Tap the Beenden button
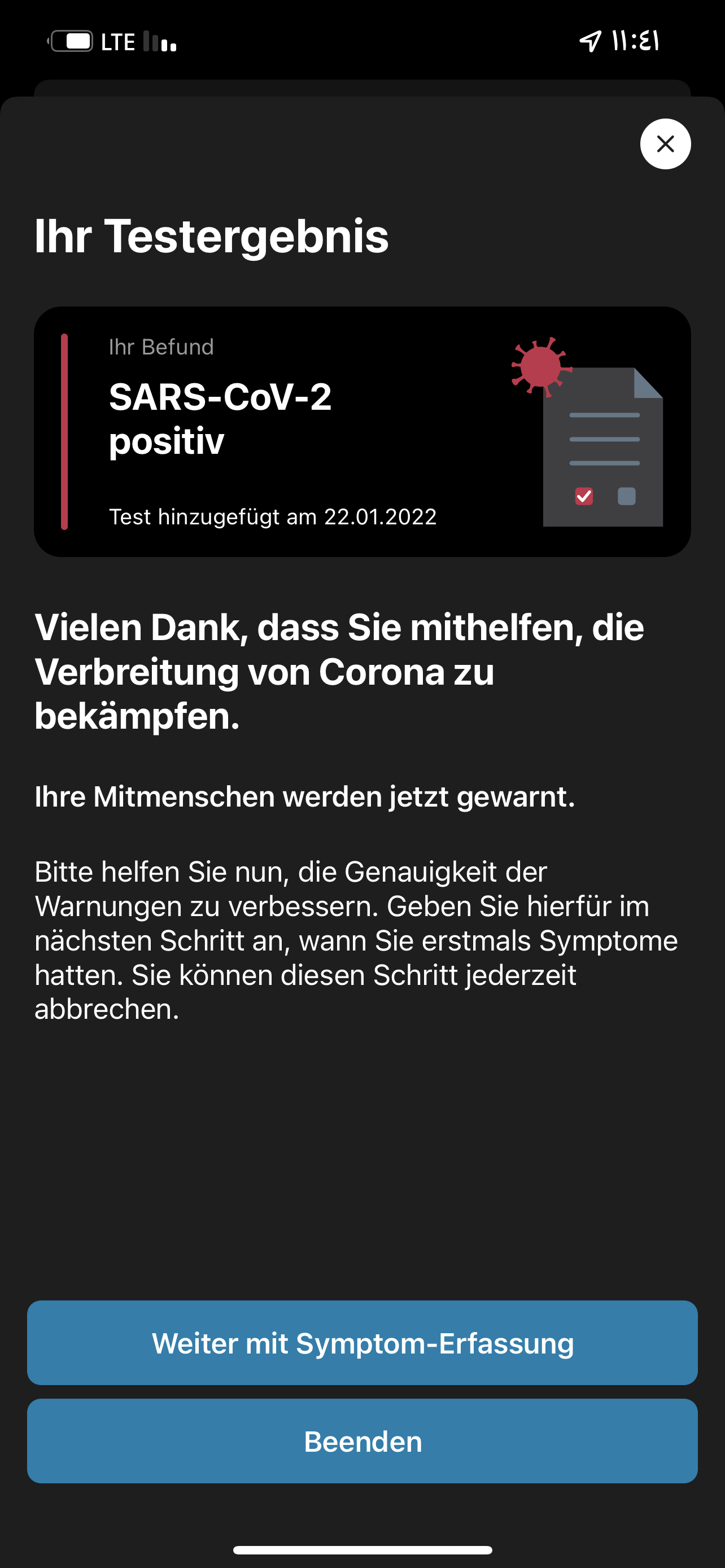The width and height of the screenshot is (725, 1568). pos(362,1441)
